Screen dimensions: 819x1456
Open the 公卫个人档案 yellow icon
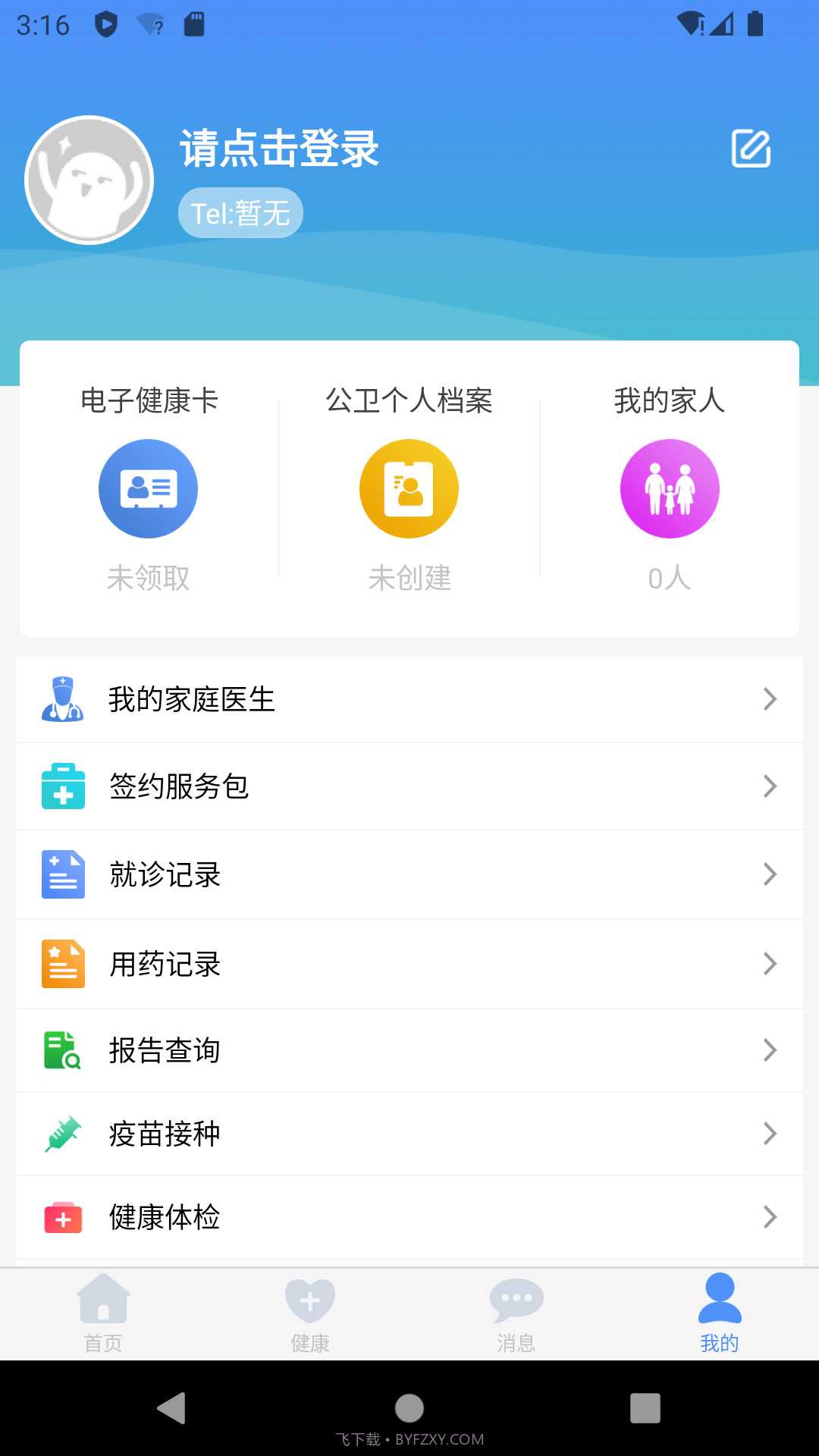coord(409,488)
